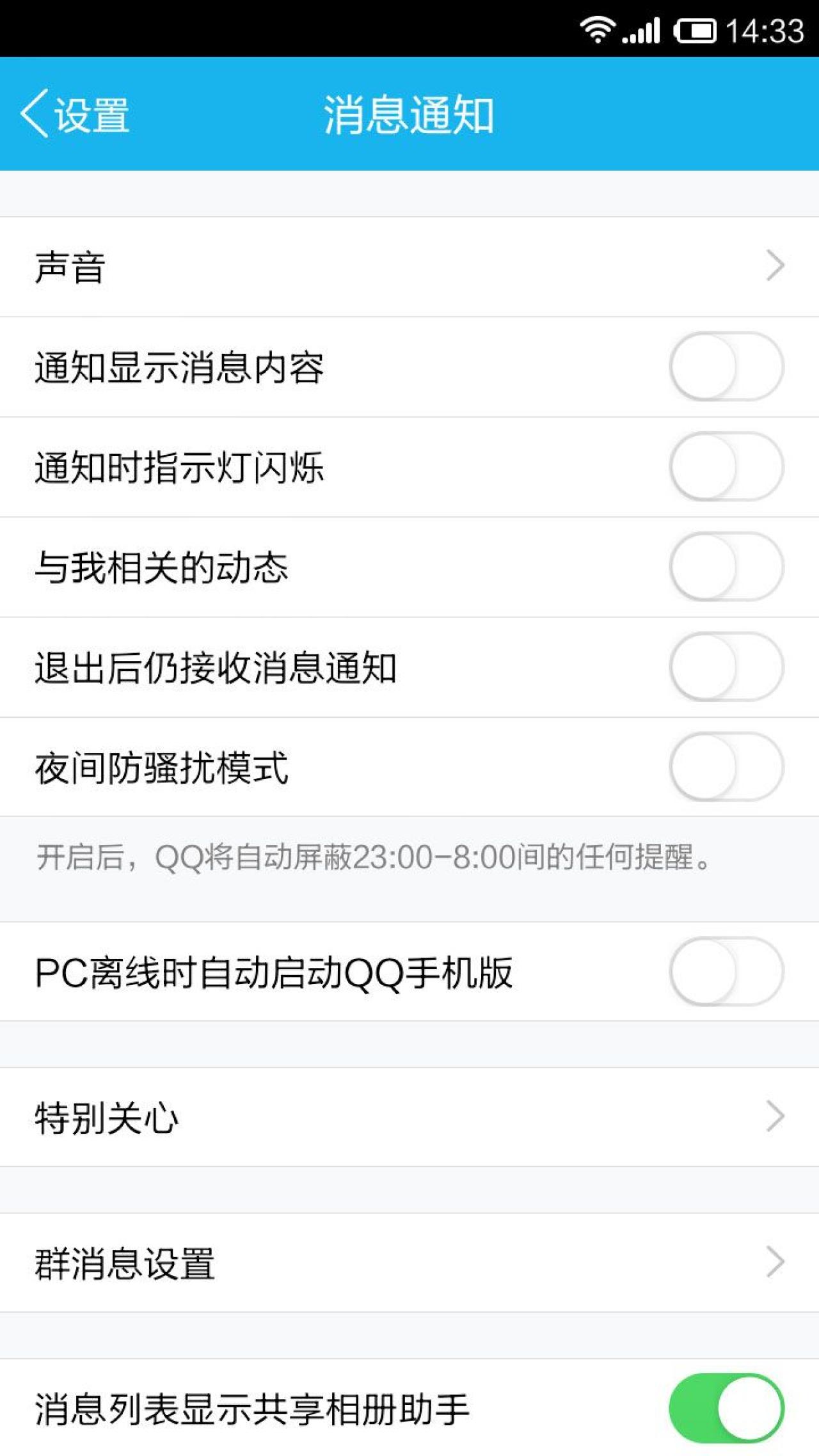Tap the 消息通知 title in the header

click(x=409, y=114)
